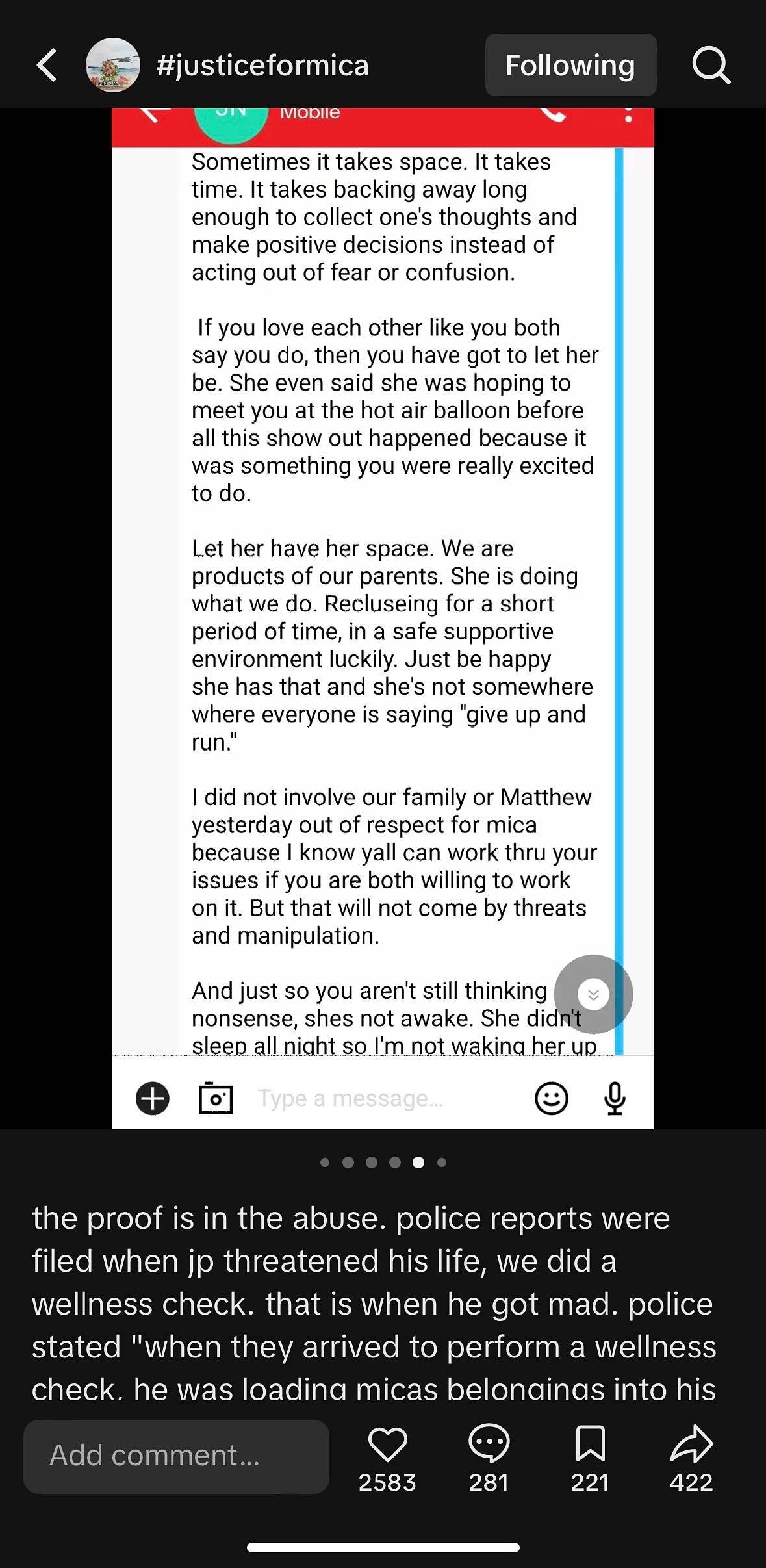Open the comments on this post

(x=489, y=1445)
